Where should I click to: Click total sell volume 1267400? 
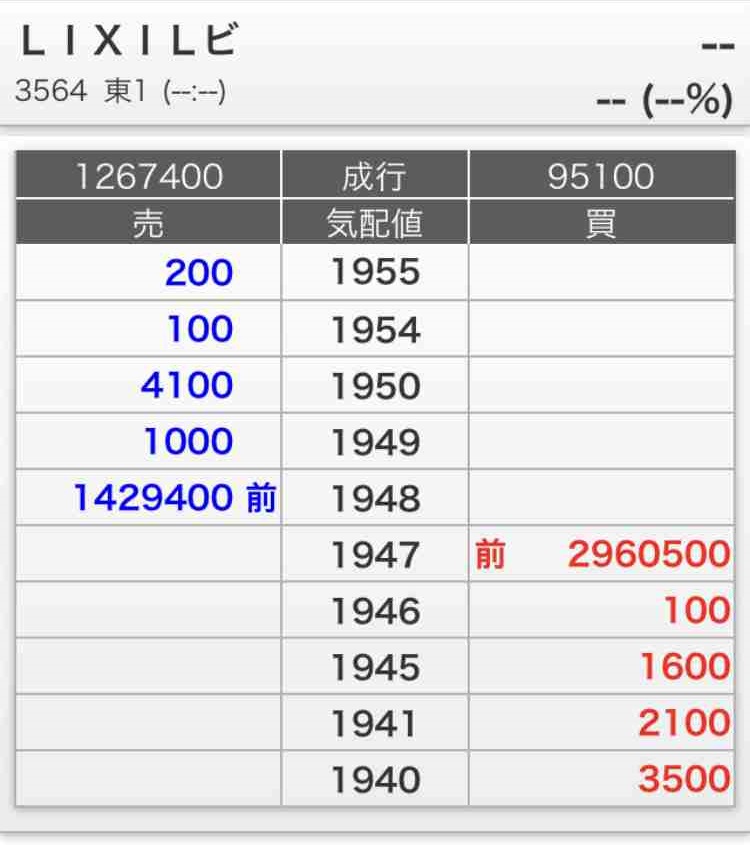[147, 175]
